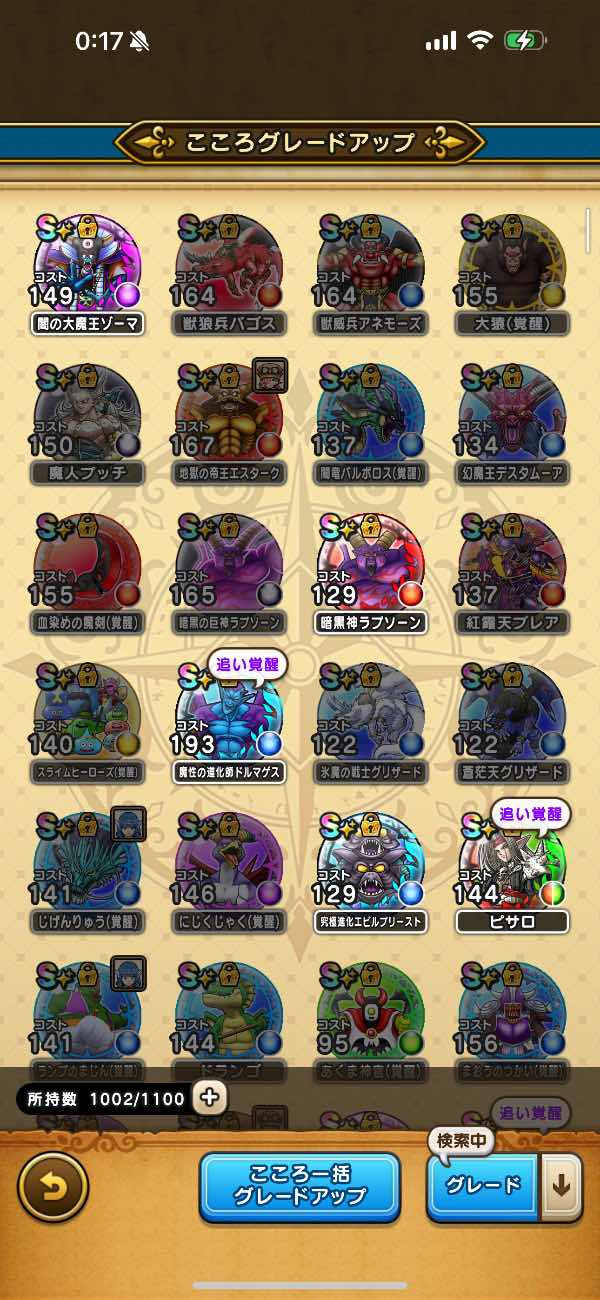Screen dimensions: 600x1300
Task: Choose 魔性の道化師ドルマゲス heart
Action: click(x=229, y=713)
